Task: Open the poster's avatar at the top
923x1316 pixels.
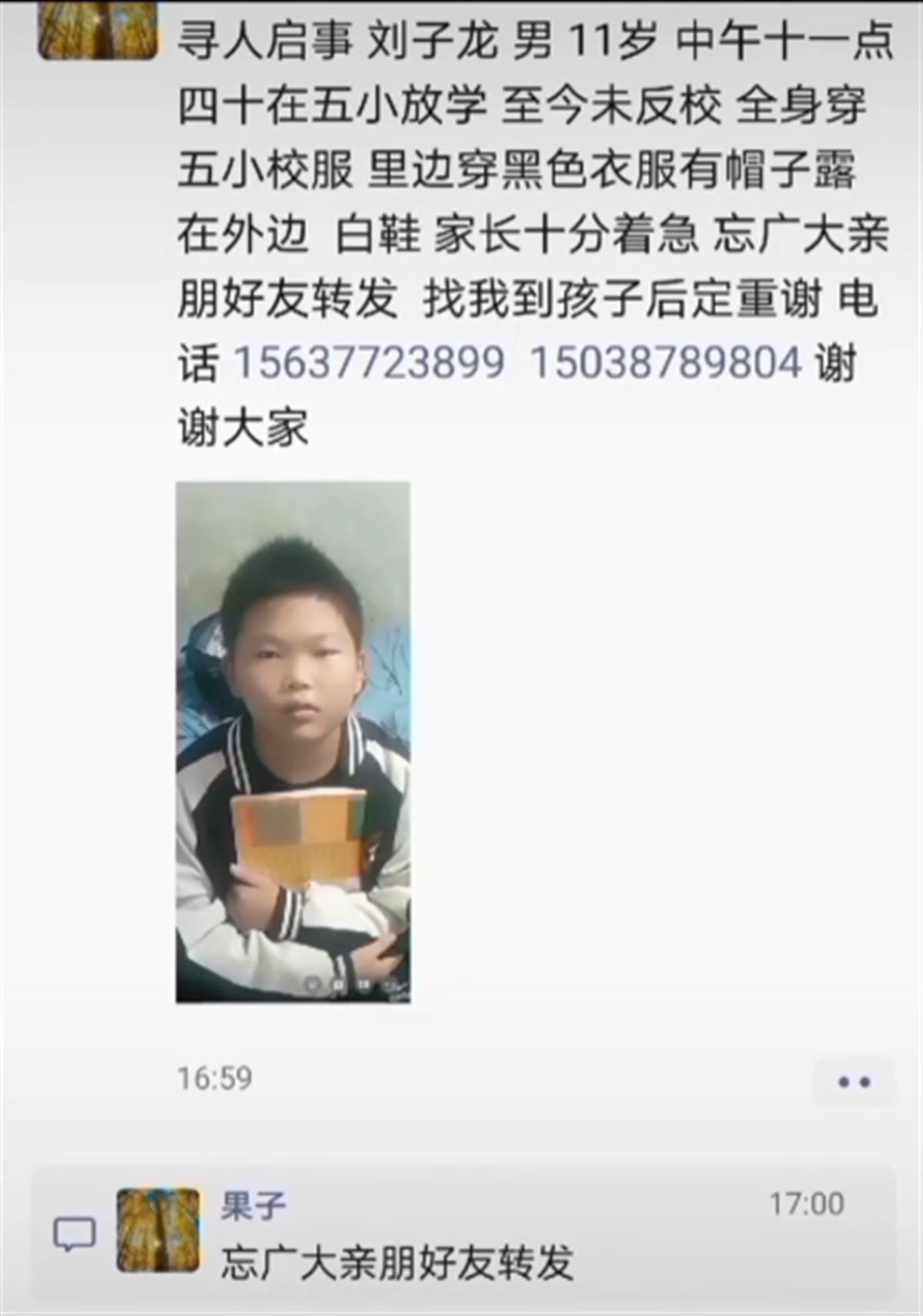Action: tap(98, 29)
